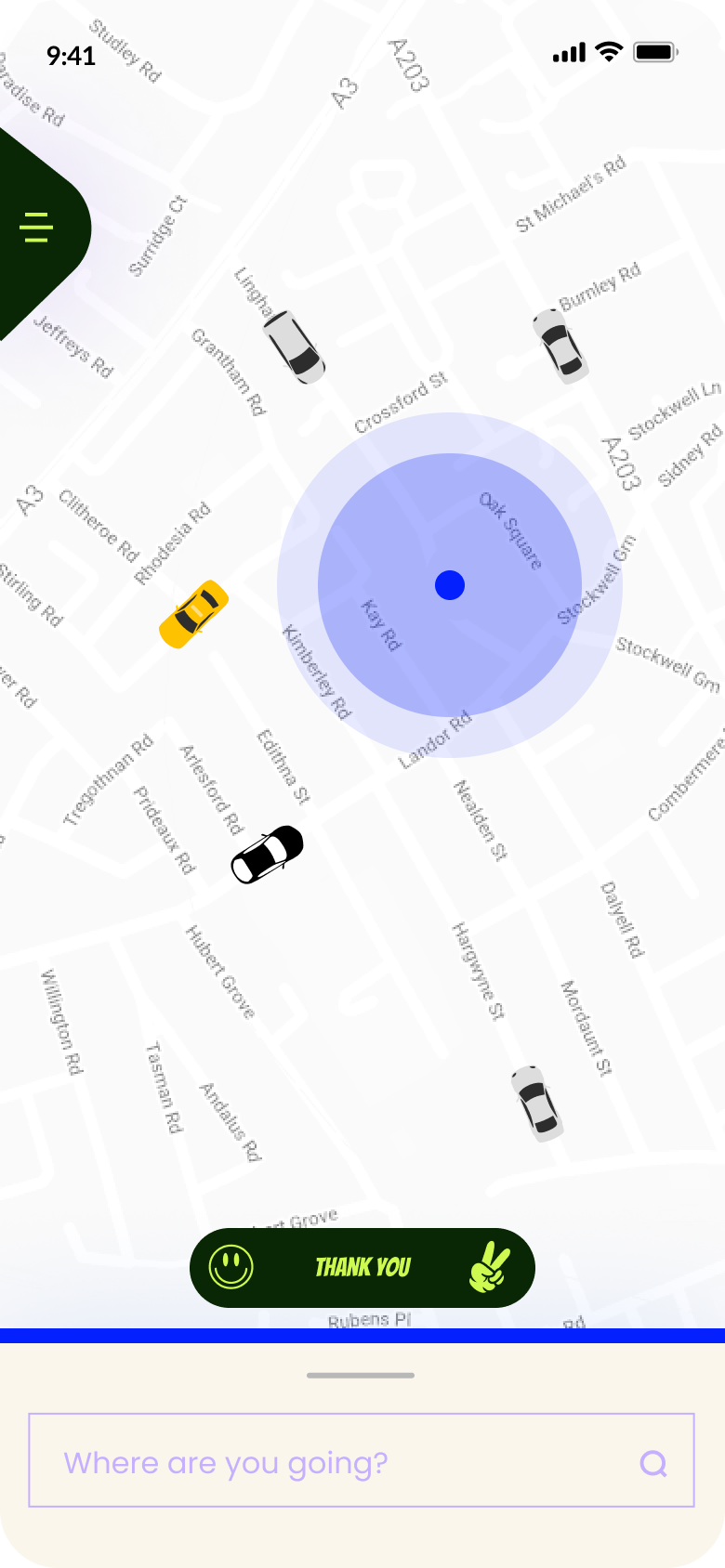
Task: Focus the 'Where are you going?' field
Action: coord(362,1460)
